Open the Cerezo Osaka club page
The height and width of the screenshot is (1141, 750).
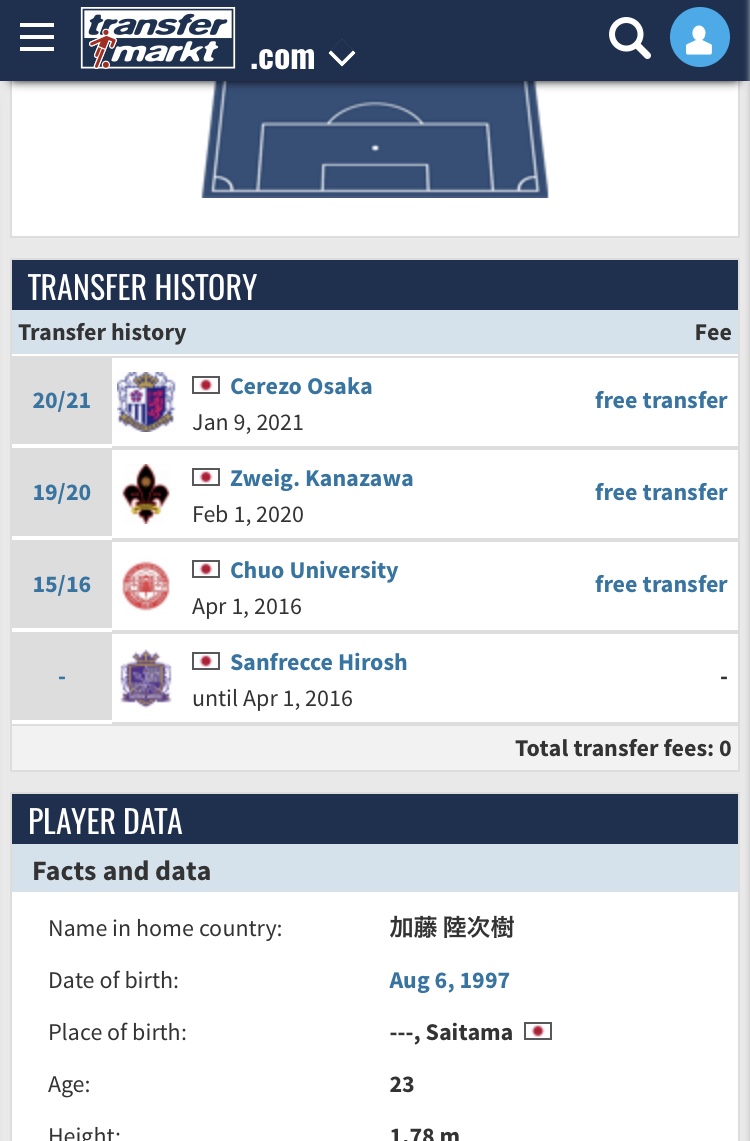pyautogui.click(x=301, y=387)
